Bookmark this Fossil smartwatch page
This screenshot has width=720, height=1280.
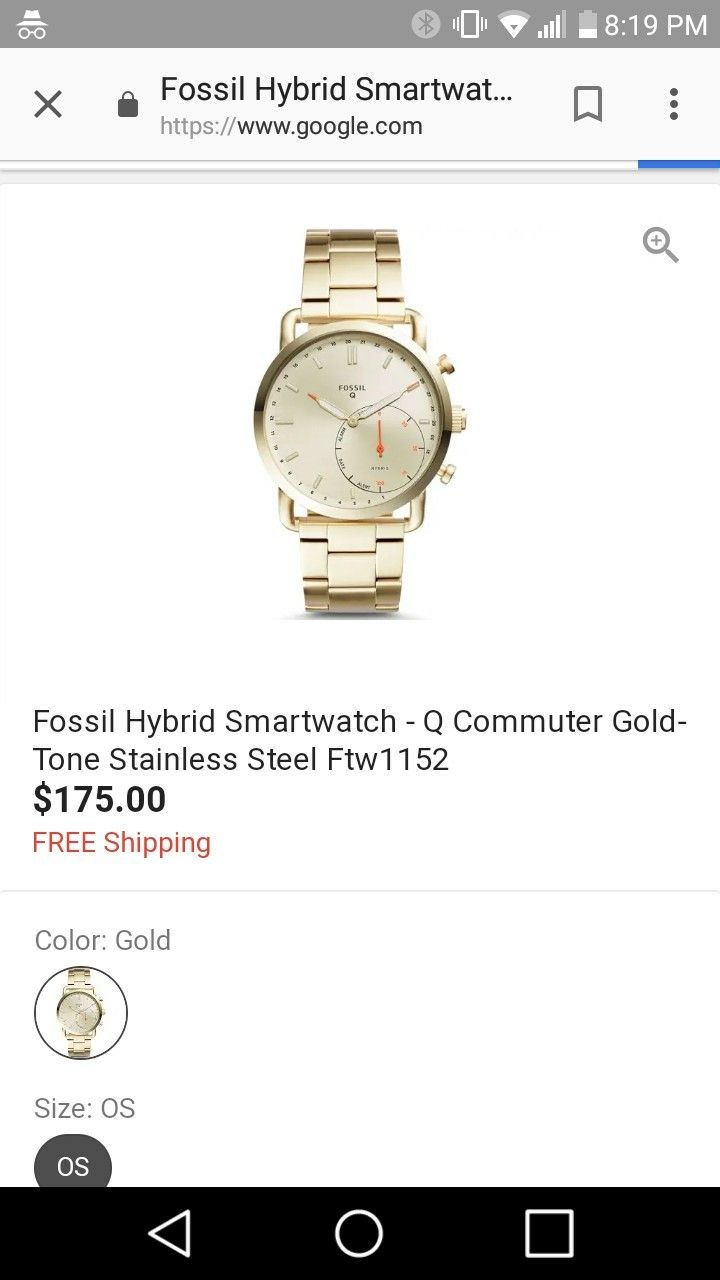pos(588,104)
